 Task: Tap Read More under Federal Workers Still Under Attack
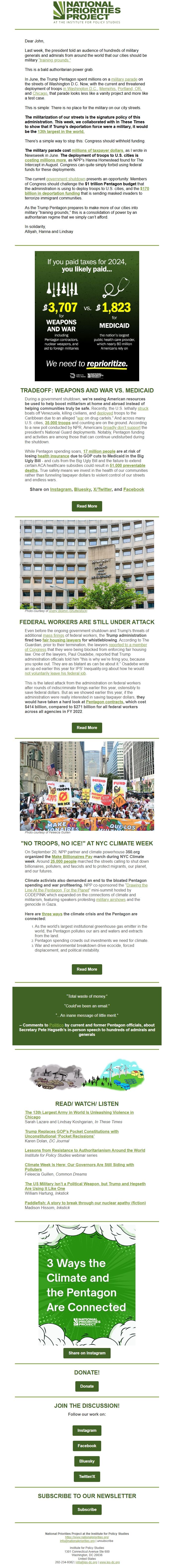coord(87,727)
